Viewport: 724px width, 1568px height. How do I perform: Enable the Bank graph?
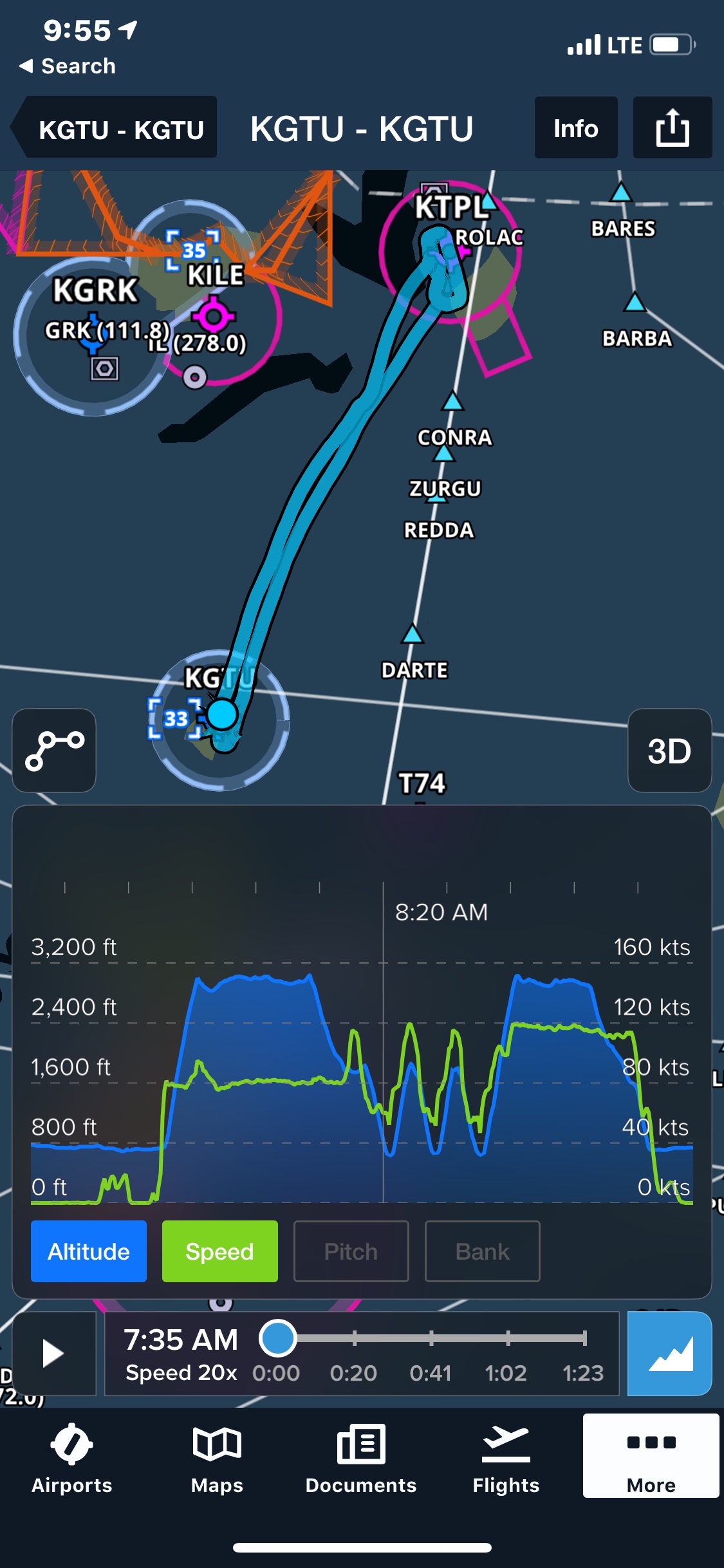(x=482, y=1251)
